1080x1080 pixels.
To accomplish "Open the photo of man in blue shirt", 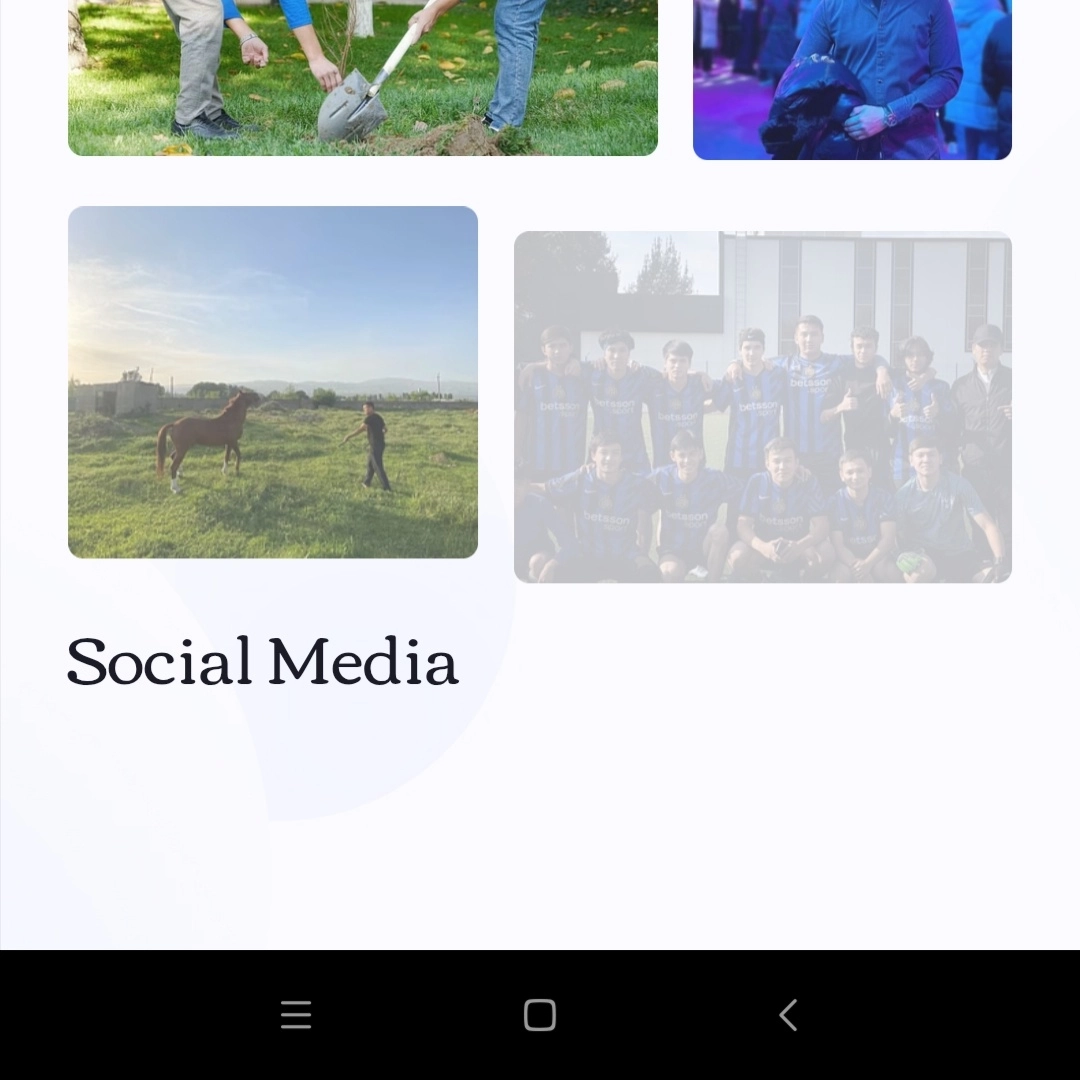I will coord(852,78).
